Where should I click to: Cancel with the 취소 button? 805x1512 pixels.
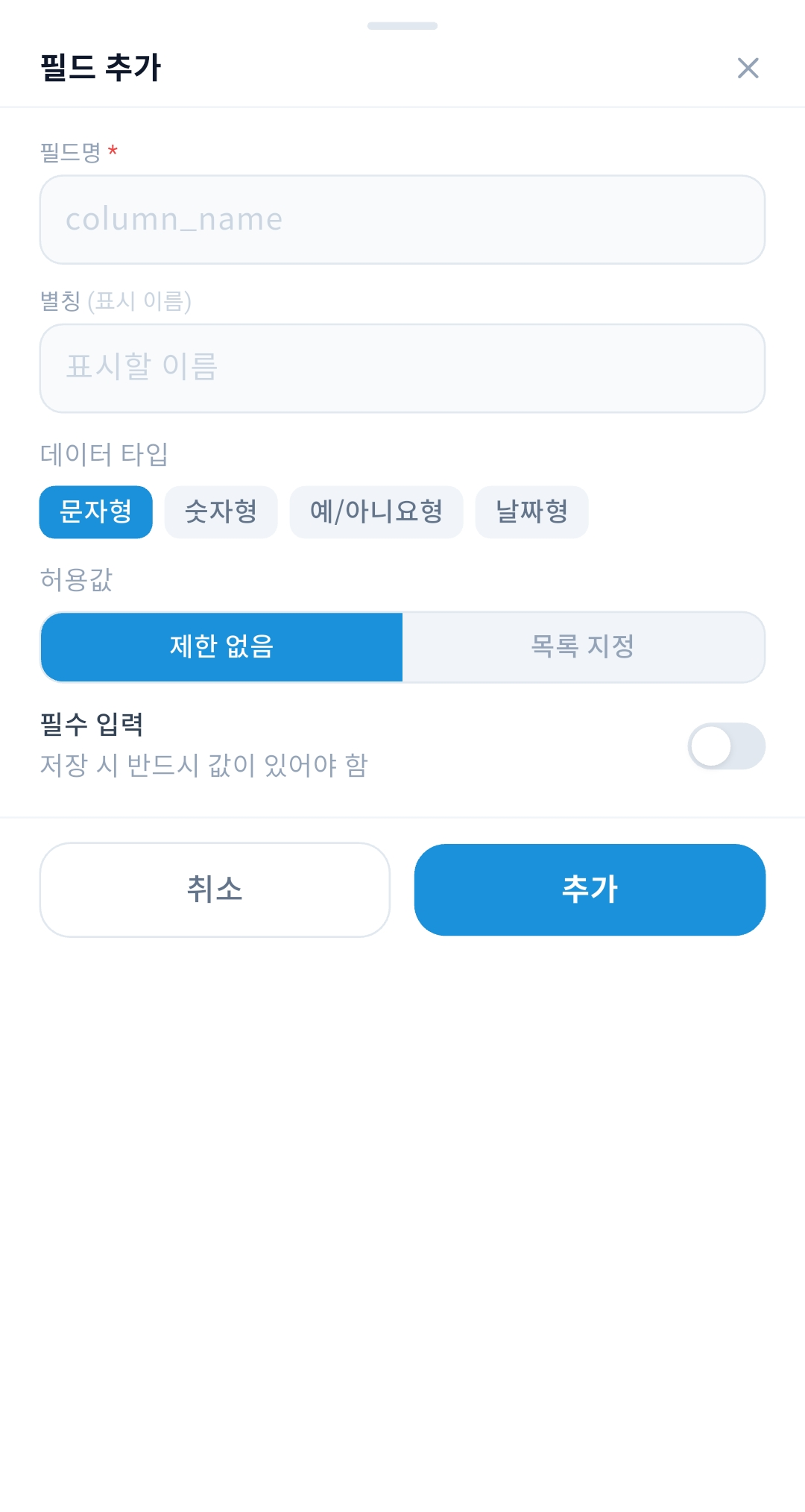215,889
